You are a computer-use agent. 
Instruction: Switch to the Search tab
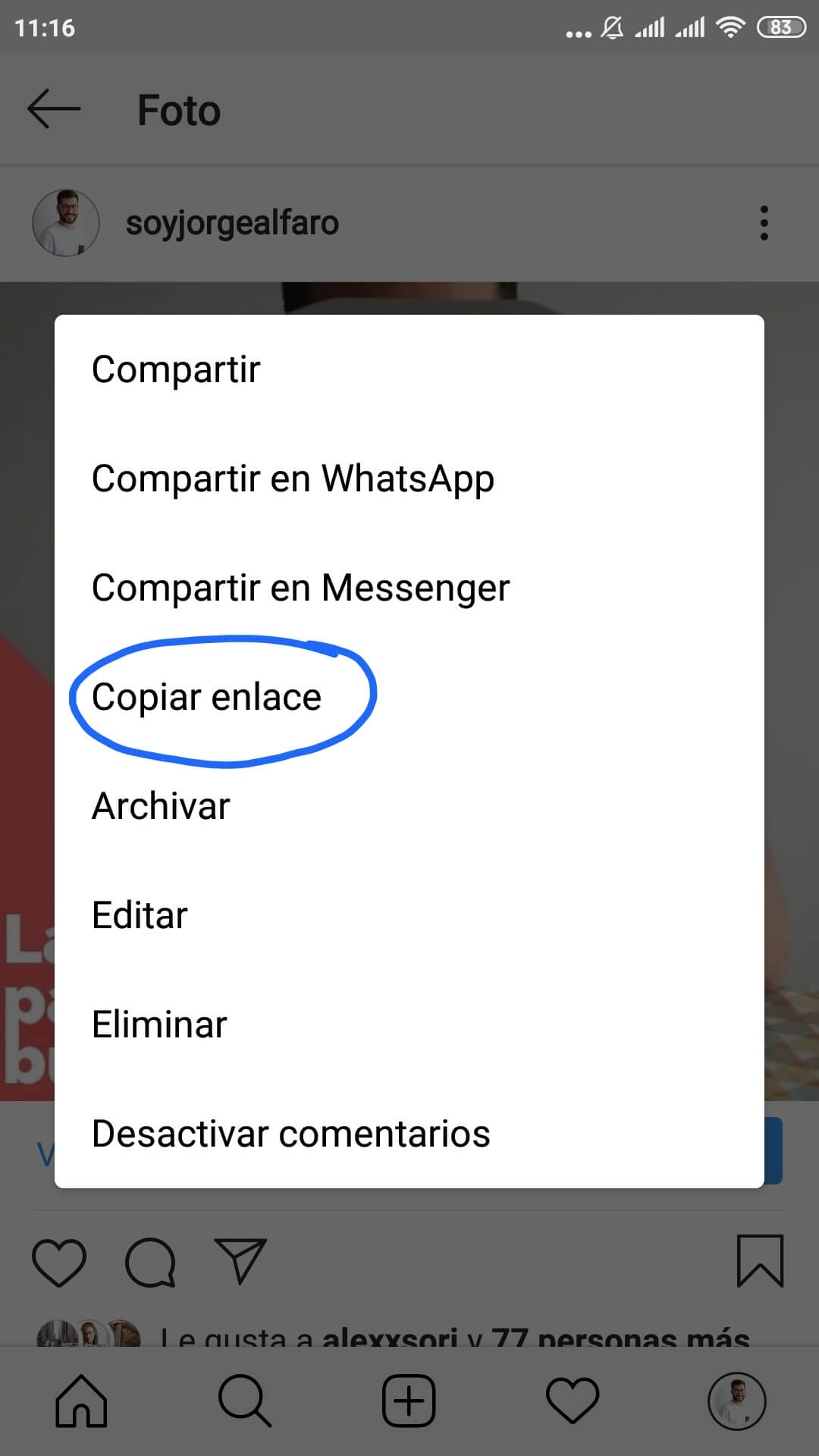(244, 1400)
